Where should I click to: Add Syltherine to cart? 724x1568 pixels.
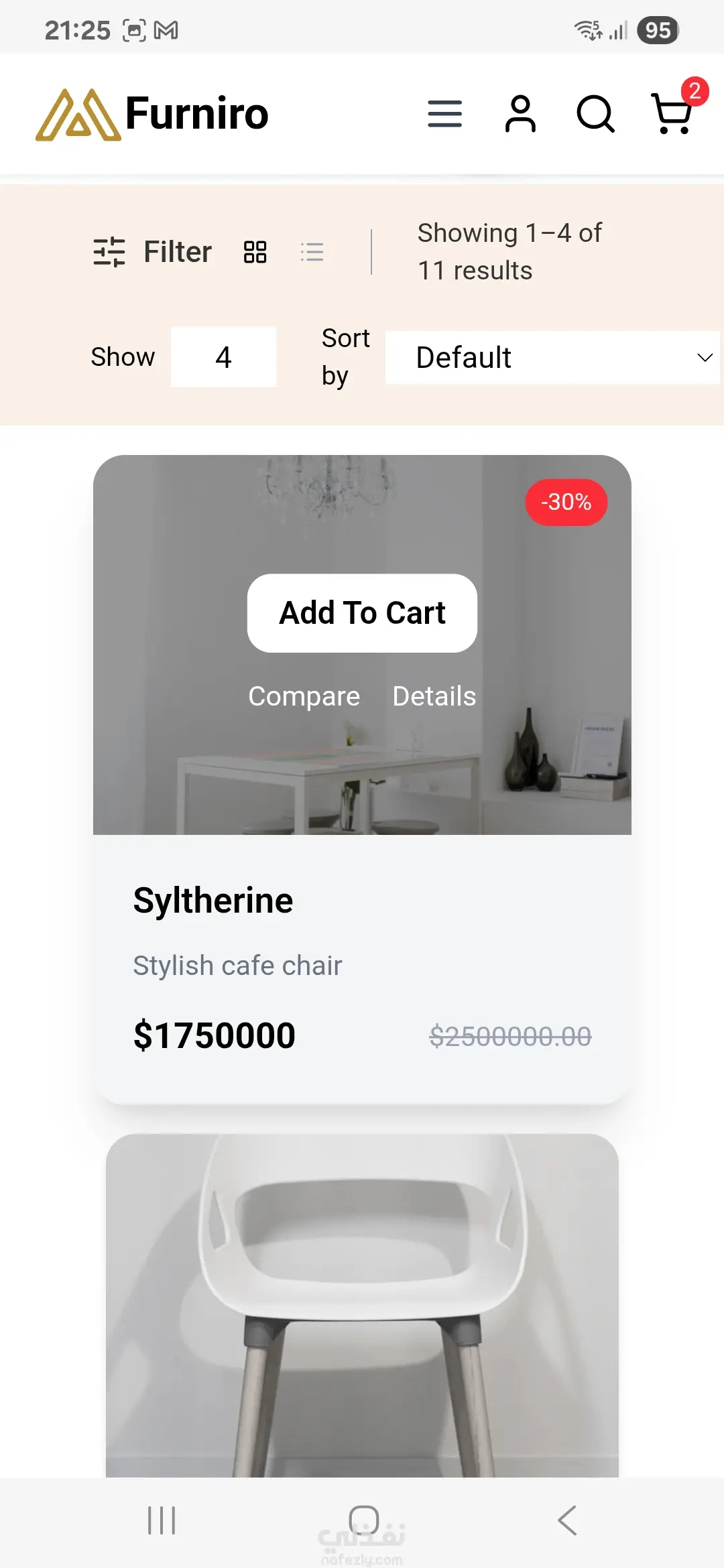362,612
